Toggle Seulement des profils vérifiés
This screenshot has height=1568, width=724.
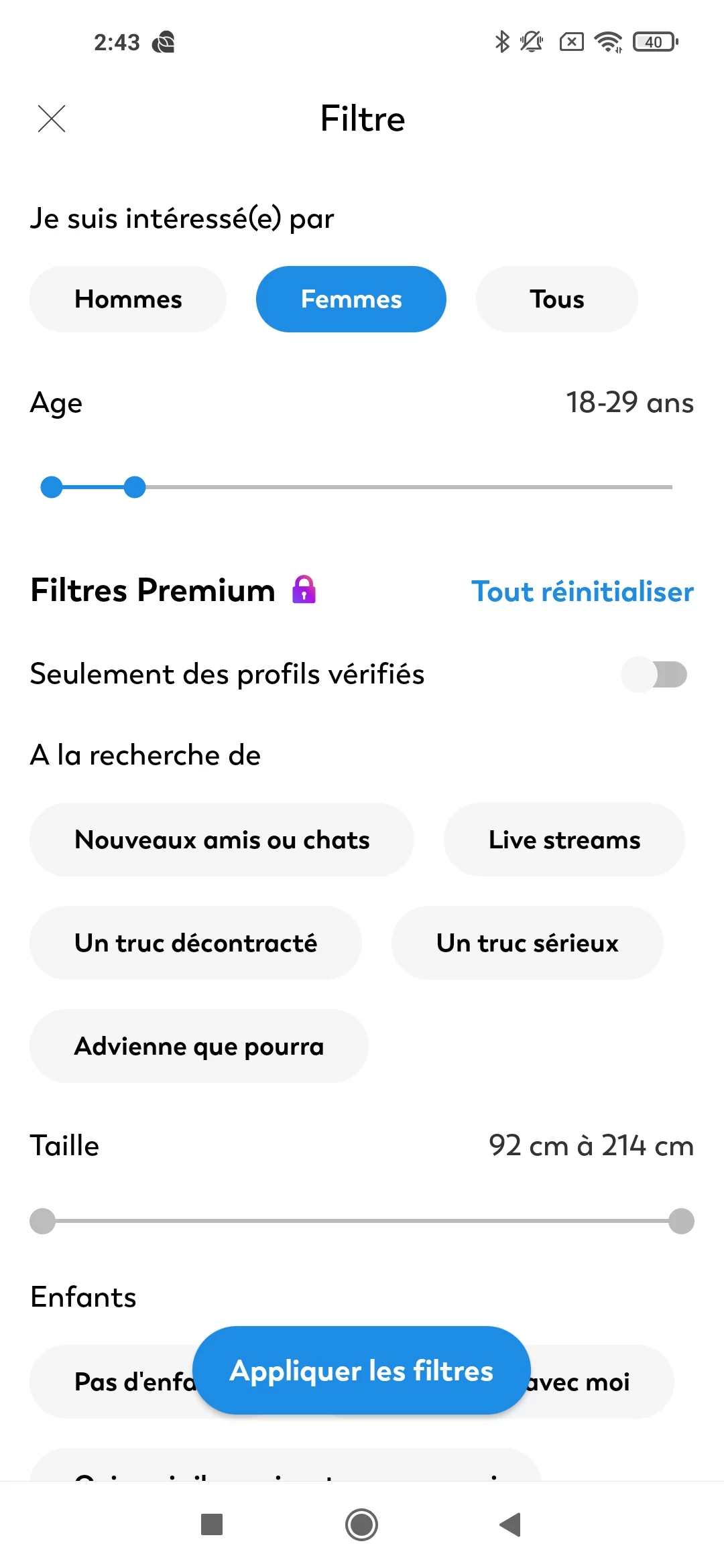[655, 674]
